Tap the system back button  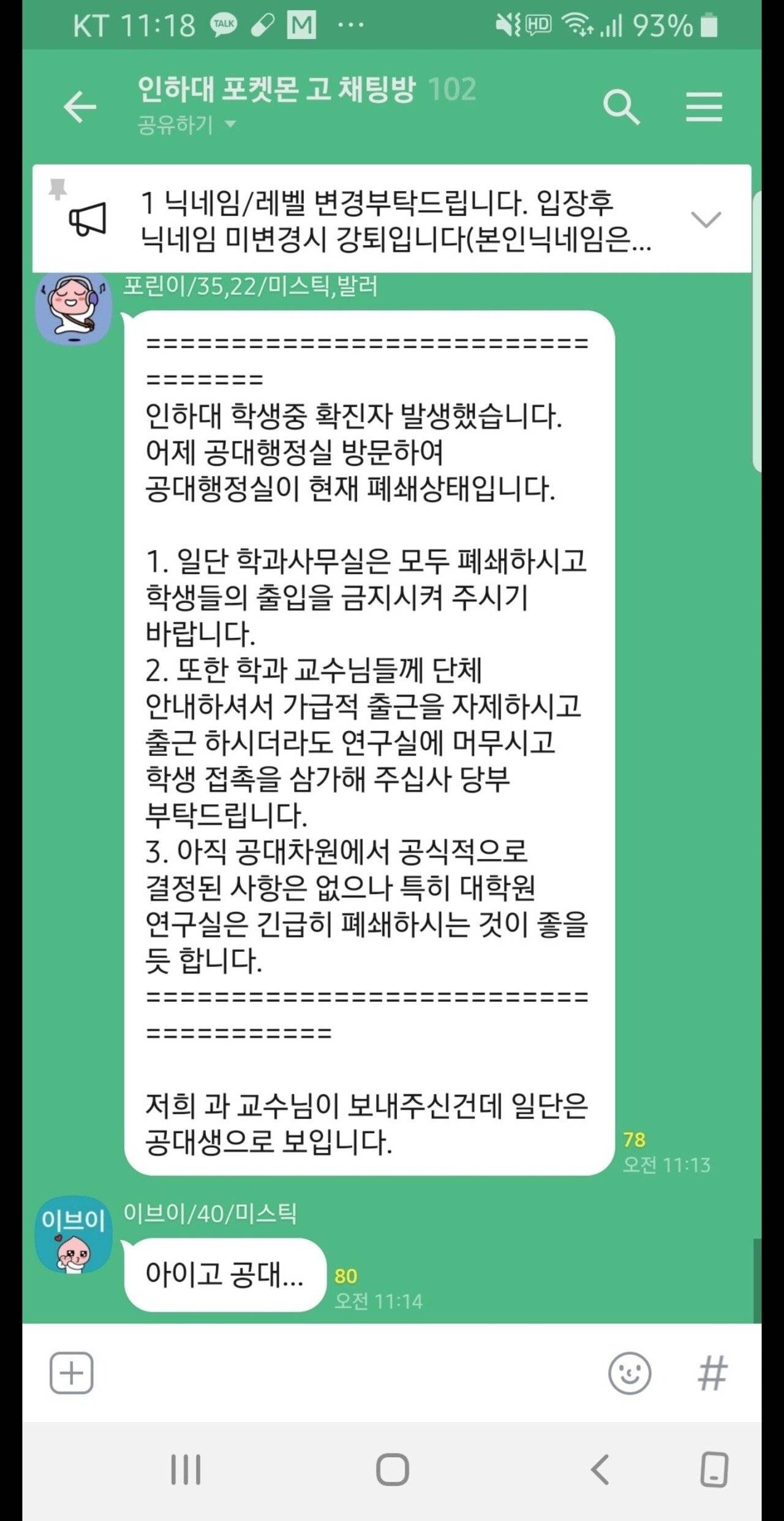coord(599,1470)
